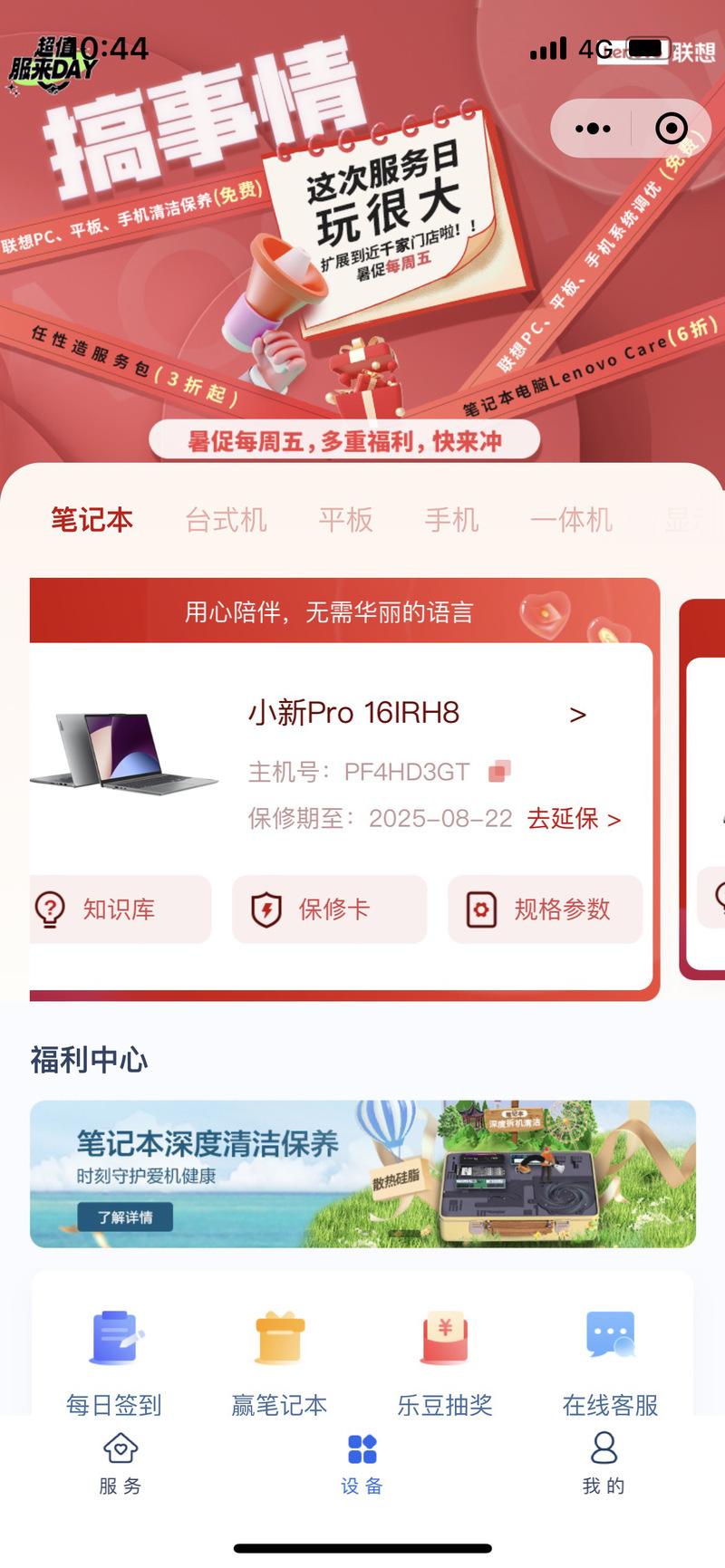The height and width of the screenshot is (1568, 725).
Task: Switch to the 平板 tab
Action: (x=345, y=520)
